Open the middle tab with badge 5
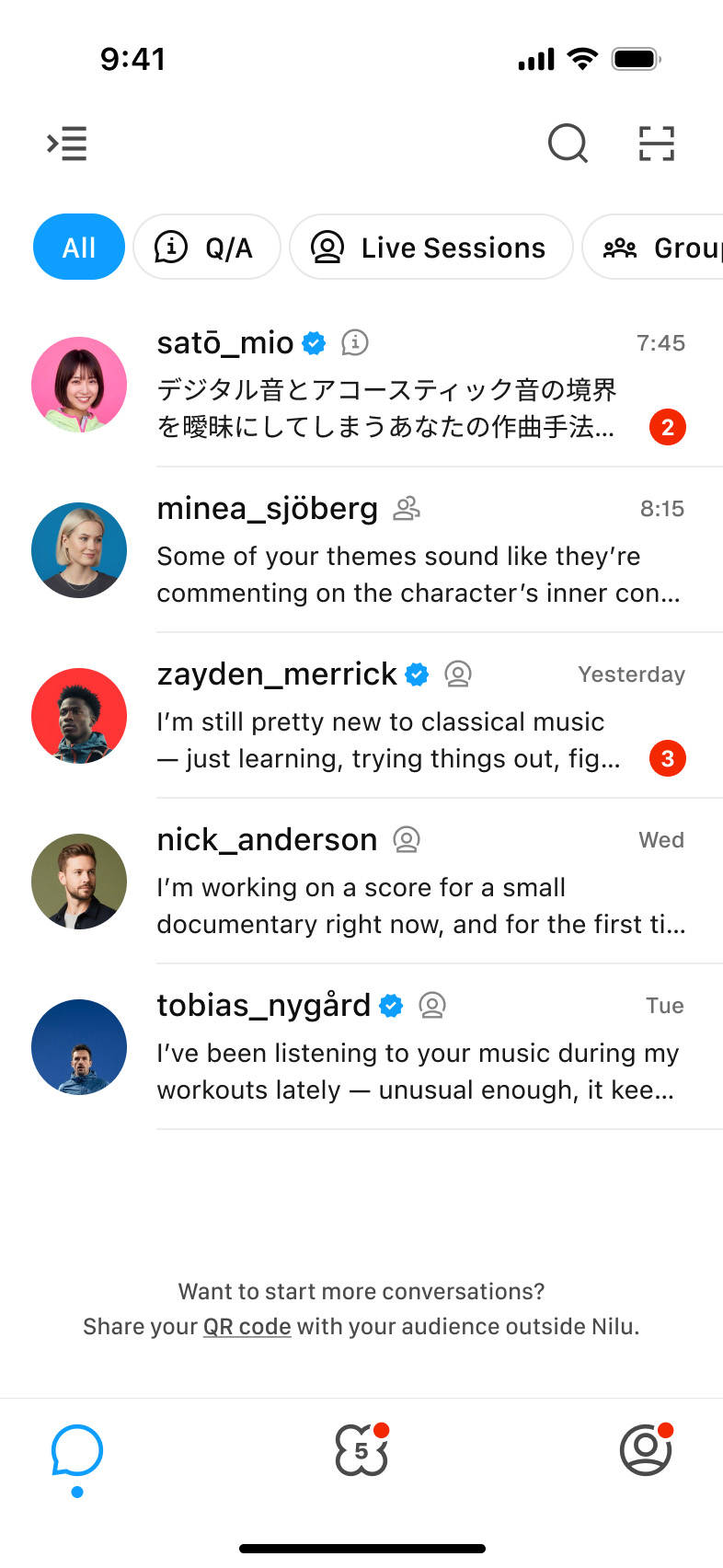 pos(361,1452)
